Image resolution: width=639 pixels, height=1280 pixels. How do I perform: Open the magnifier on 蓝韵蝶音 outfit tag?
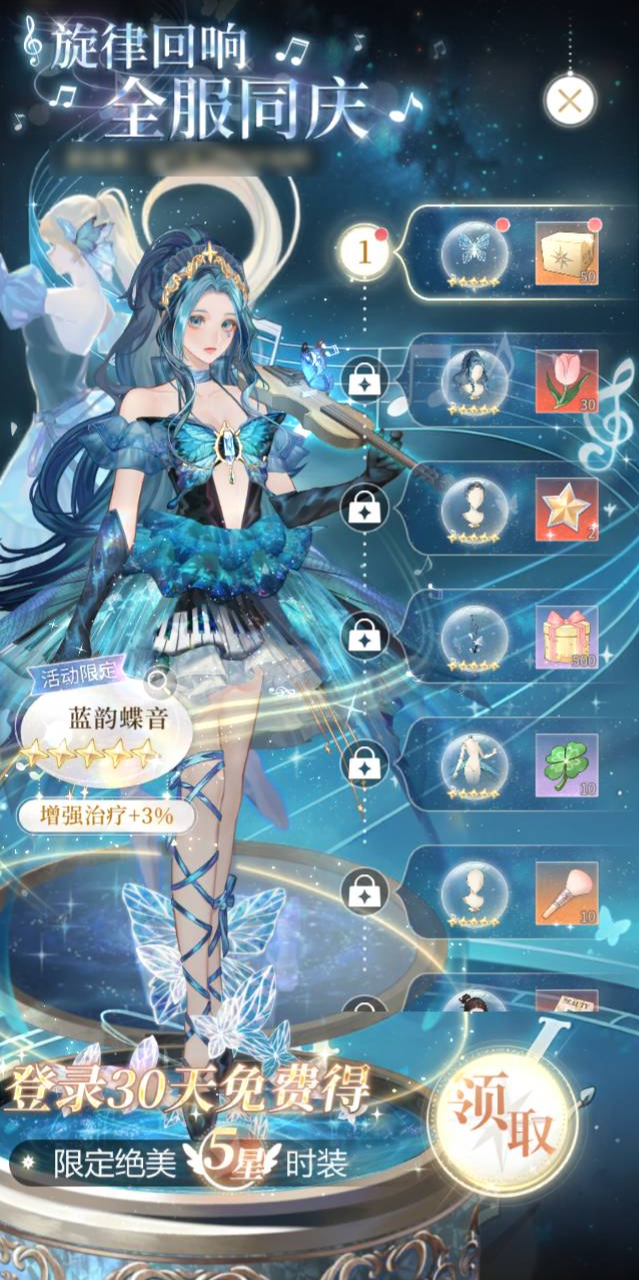157,683
